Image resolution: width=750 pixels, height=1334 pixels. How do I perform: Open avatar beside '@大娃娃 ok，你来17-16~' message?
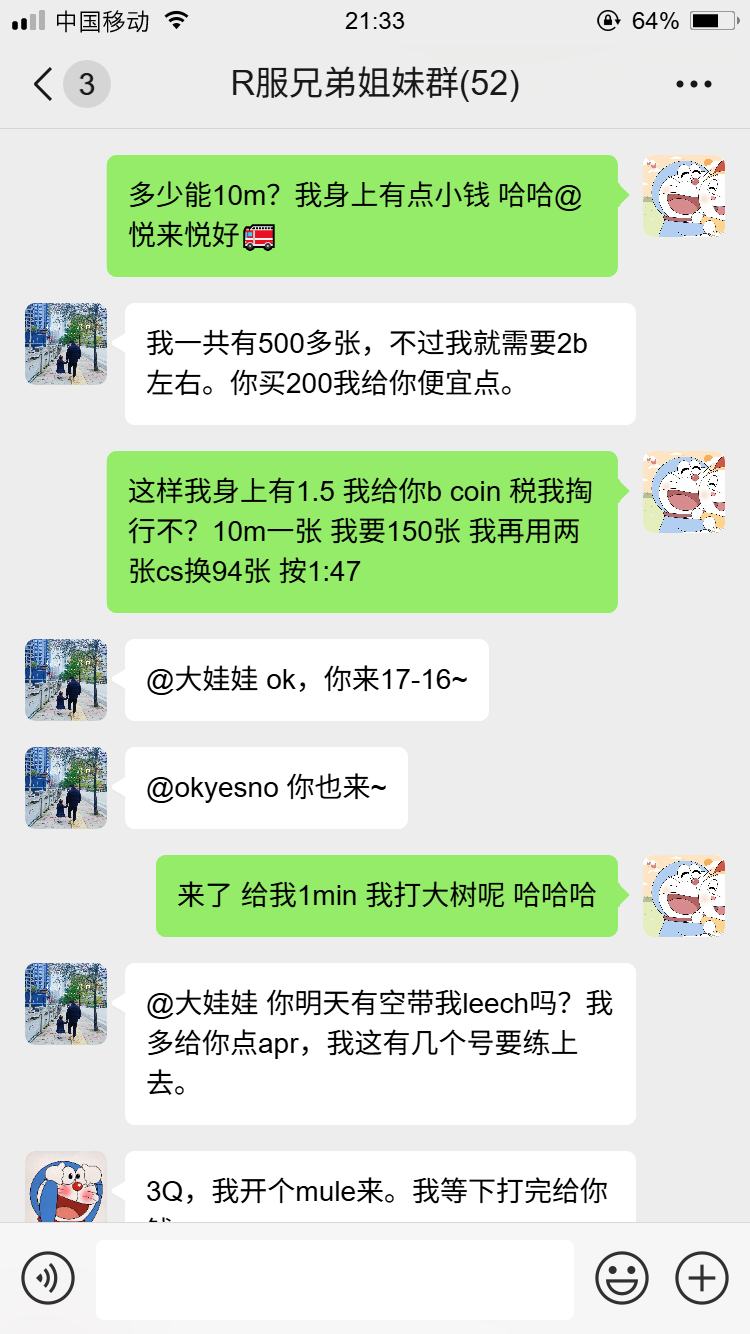point(66,680)
